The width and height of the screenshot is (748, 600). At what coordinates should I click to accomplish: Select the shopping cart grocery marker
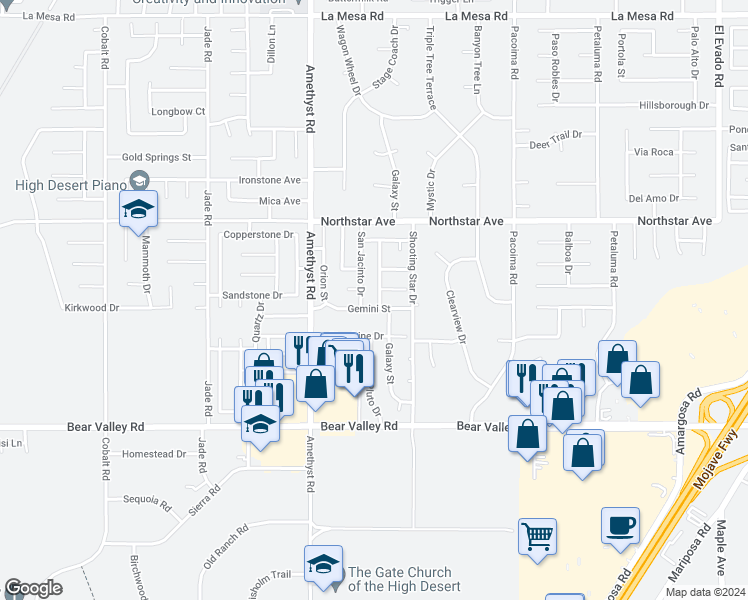[537, 538]
